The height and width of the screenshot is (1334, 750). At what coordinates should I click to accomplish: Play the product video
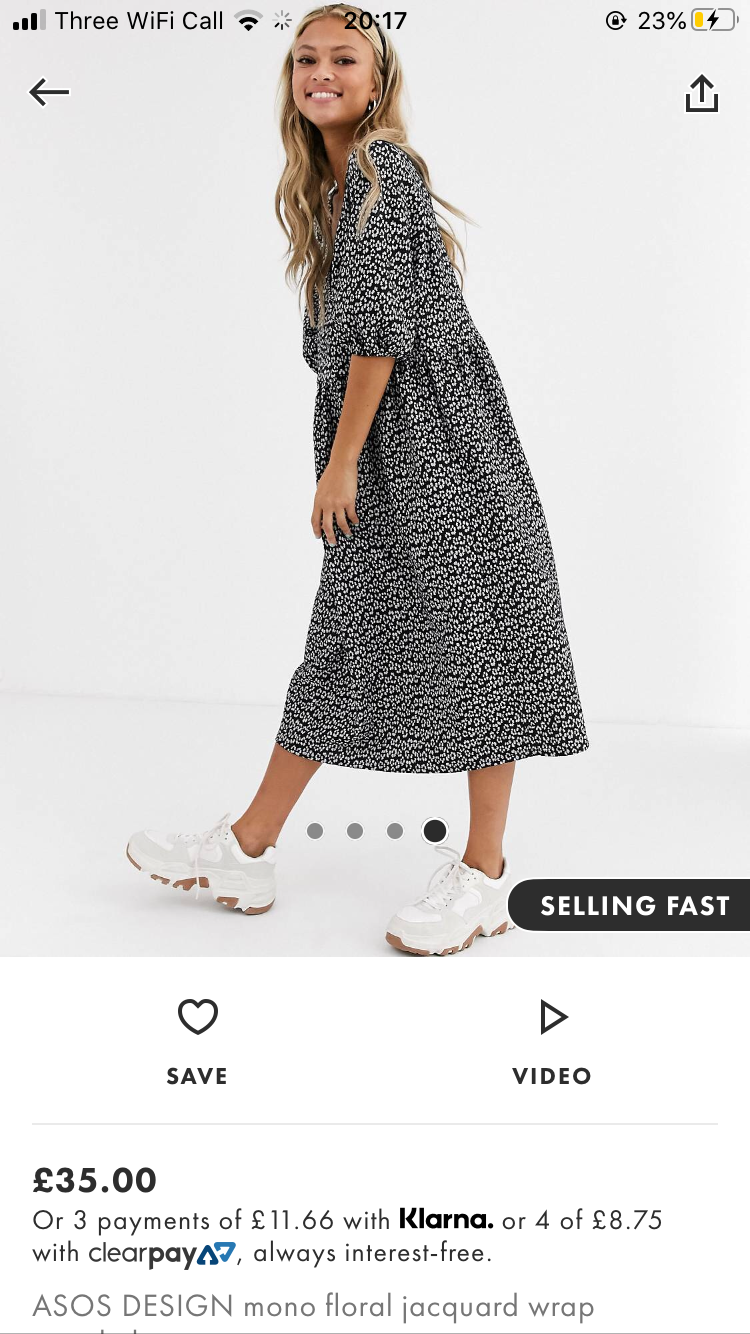(552, 1042)
